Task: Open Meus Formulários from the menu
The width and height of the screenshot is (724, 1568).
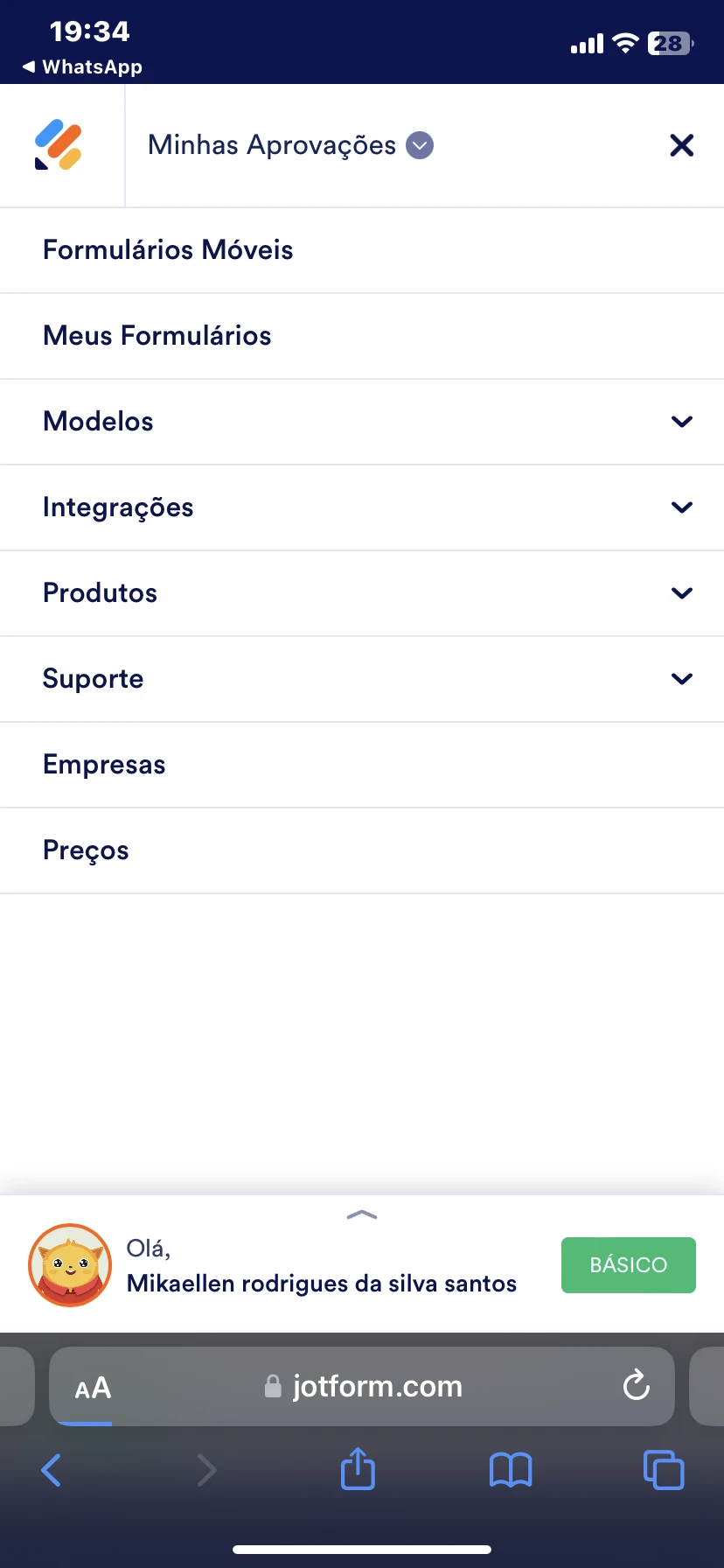Action: (x=157, y=336)
